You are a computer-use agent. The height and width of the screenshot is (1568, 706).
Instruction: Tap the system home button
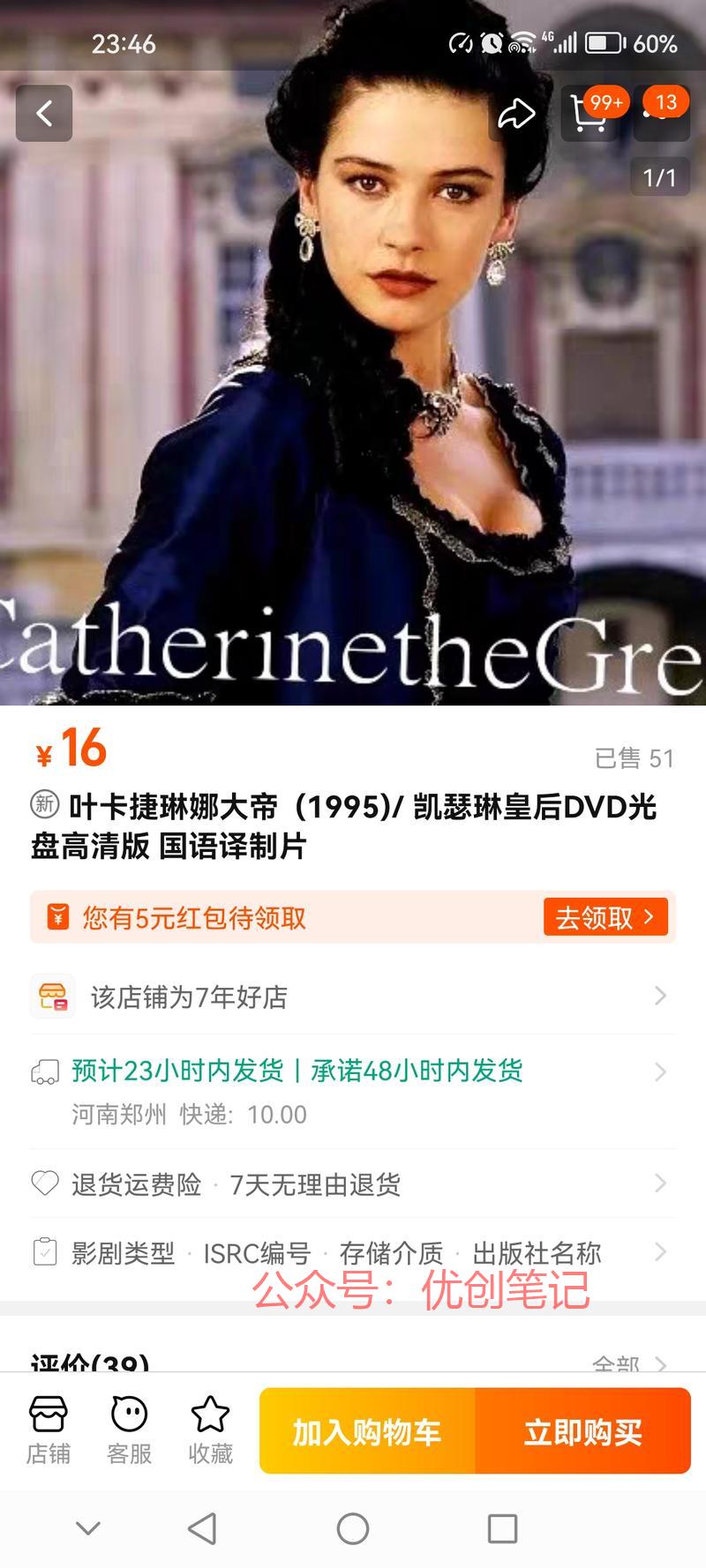pos(353,1528)
